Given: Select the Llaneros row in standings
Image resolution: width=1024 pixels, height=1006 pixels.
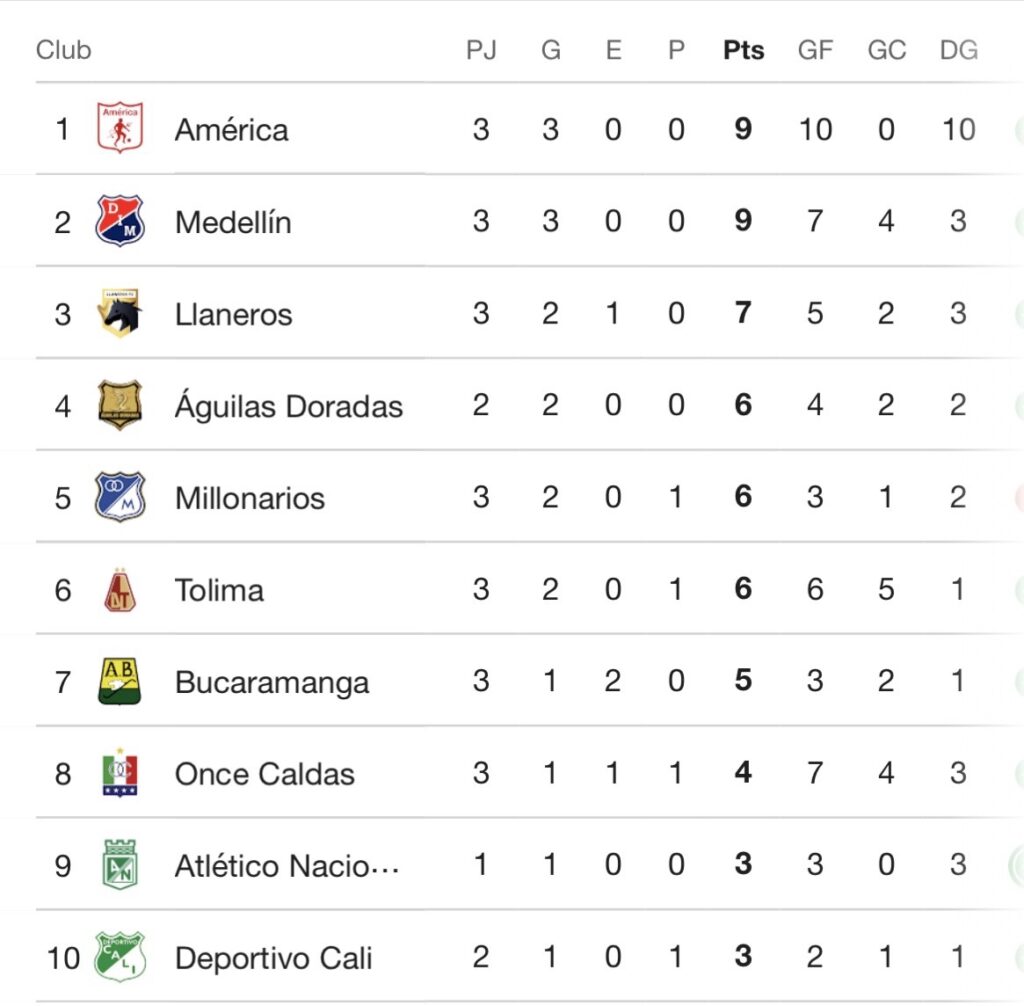Looking at the screenshot, I should tap(512, 313).
